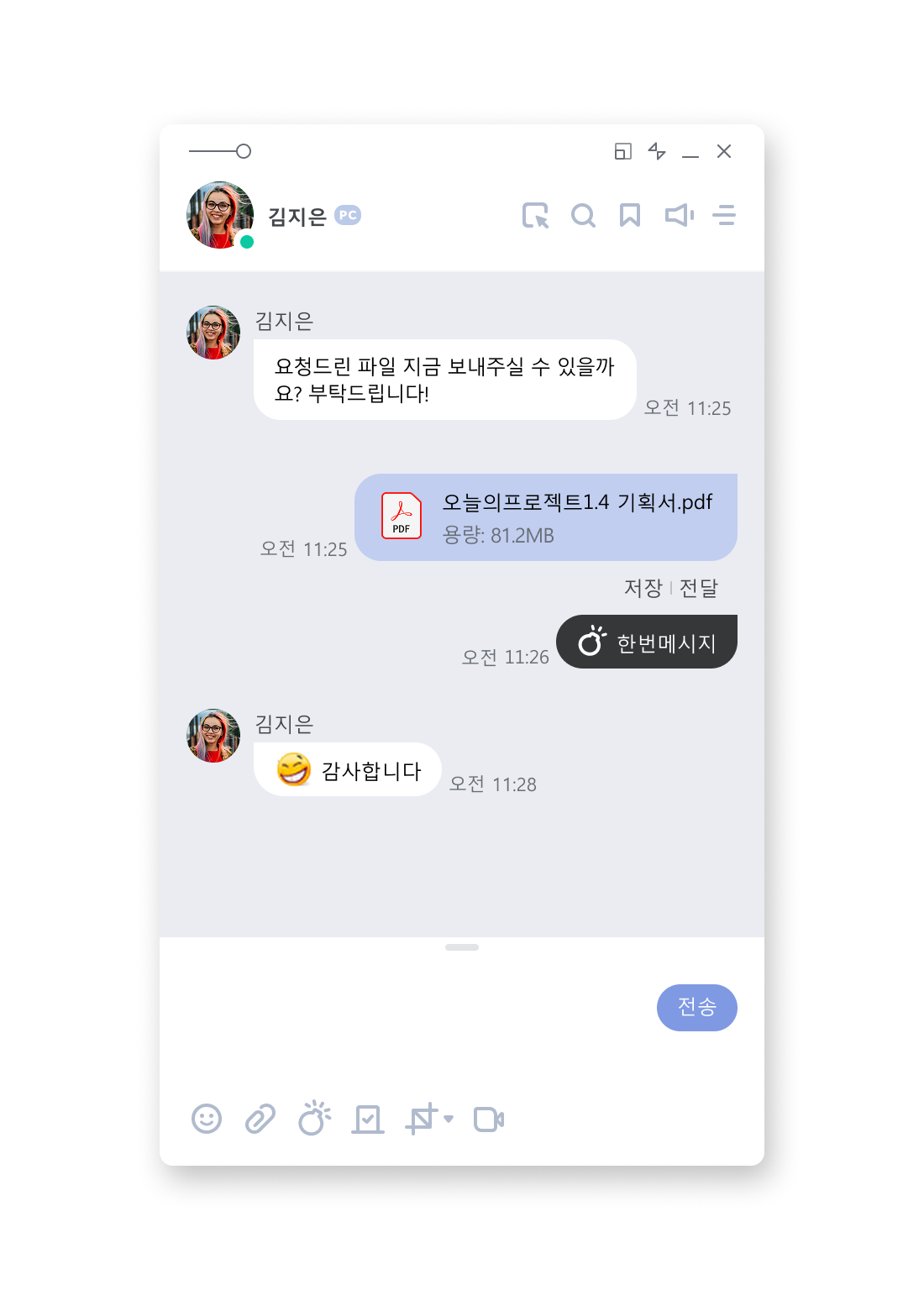Start a video call
The width and height of the screenshot is (924, 1290).
click(x=489, y=1119)
